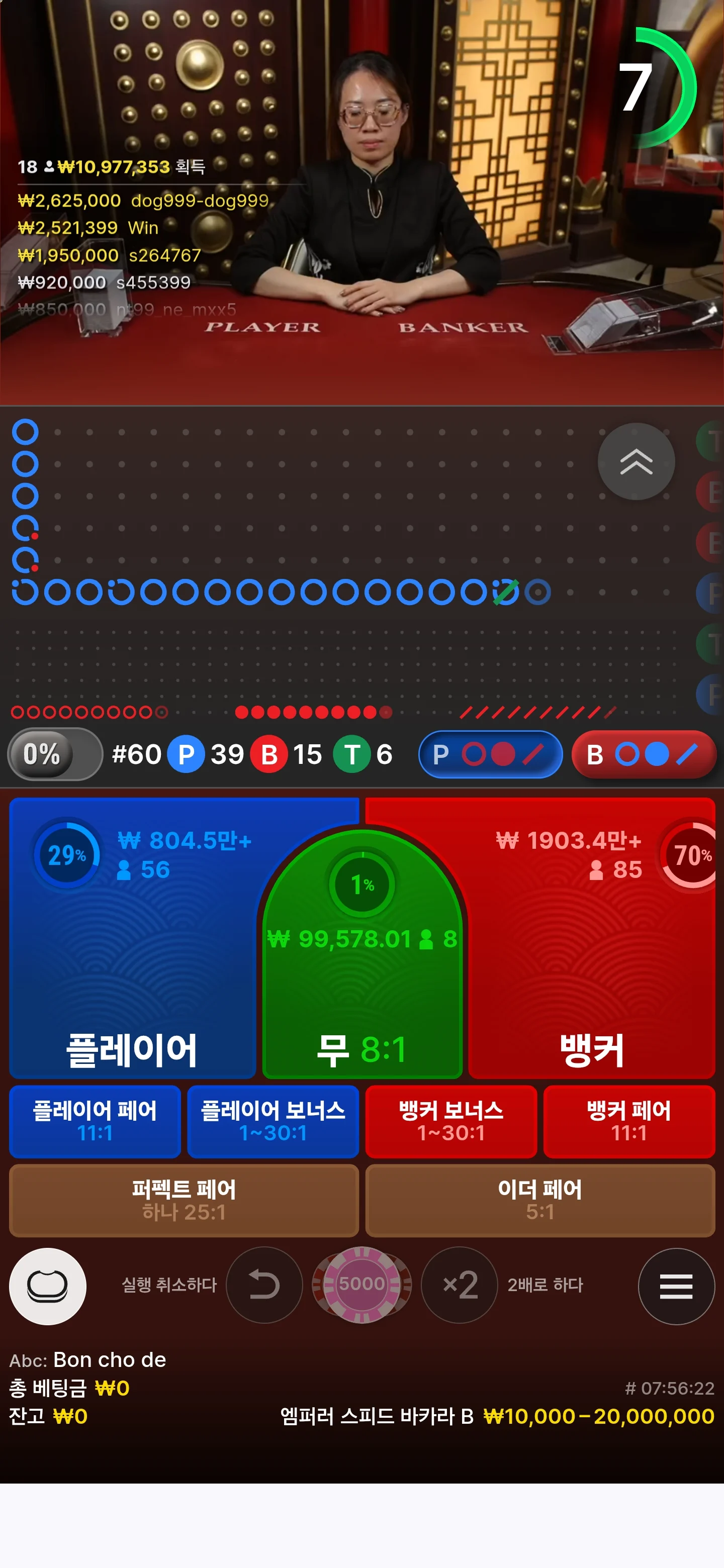
Task: Select the 뱅커 보너스 side bet
Action: (x=450, y=1121)
